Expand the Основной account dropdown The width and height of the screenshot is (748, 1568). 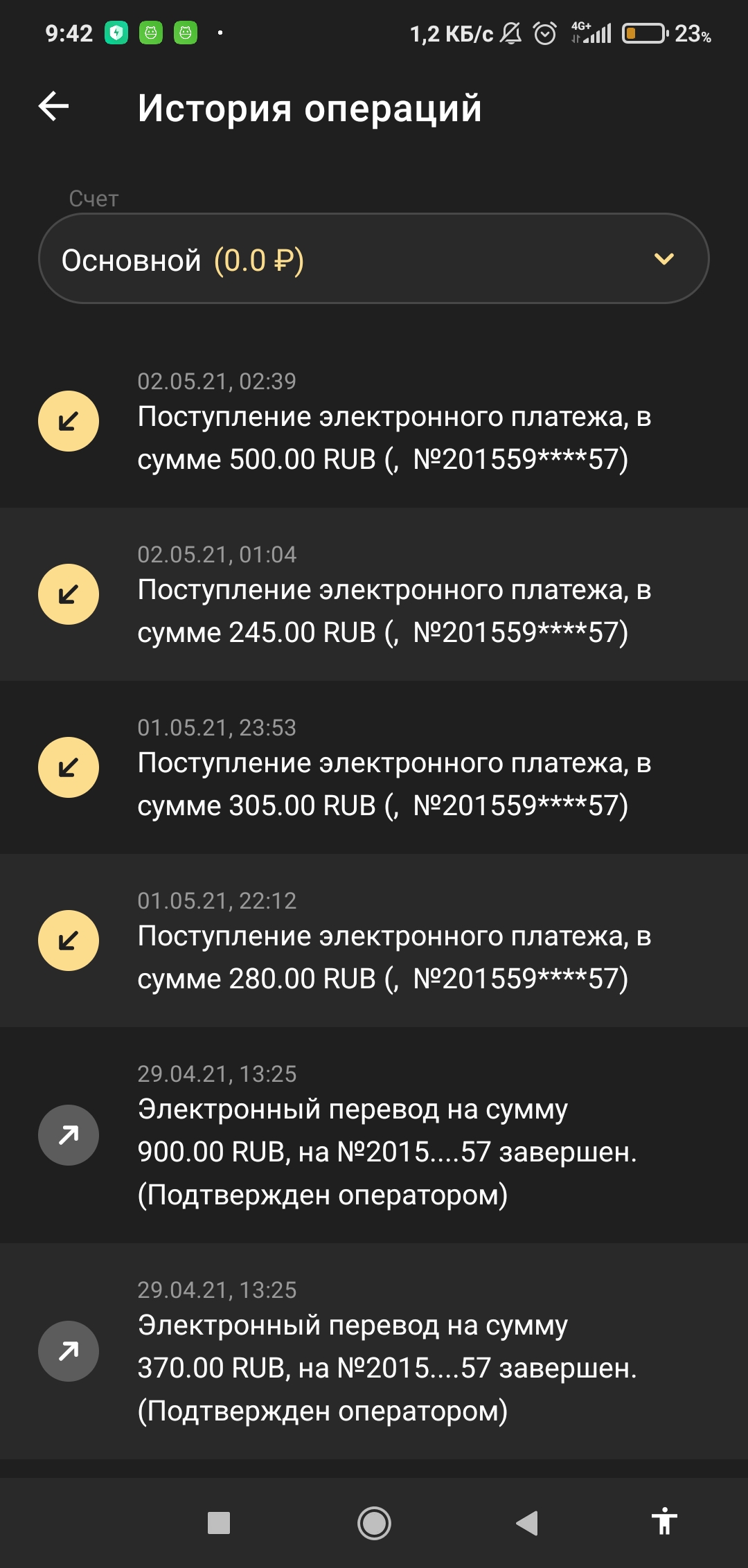374,258
